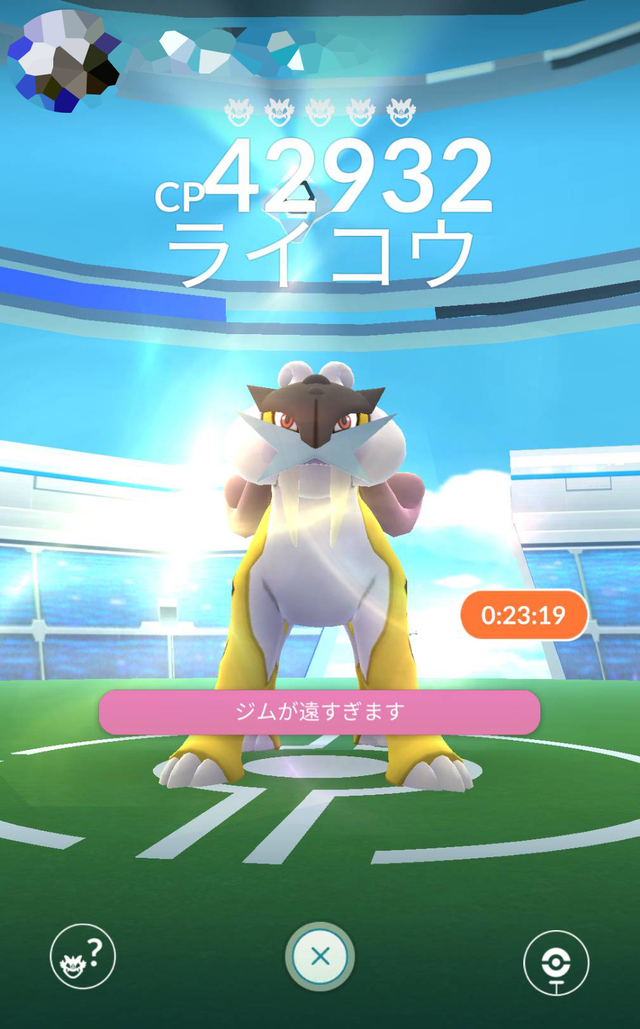Open the raid boss help icon
This screenshot has height=1029, width=640.
click(83, 956)
